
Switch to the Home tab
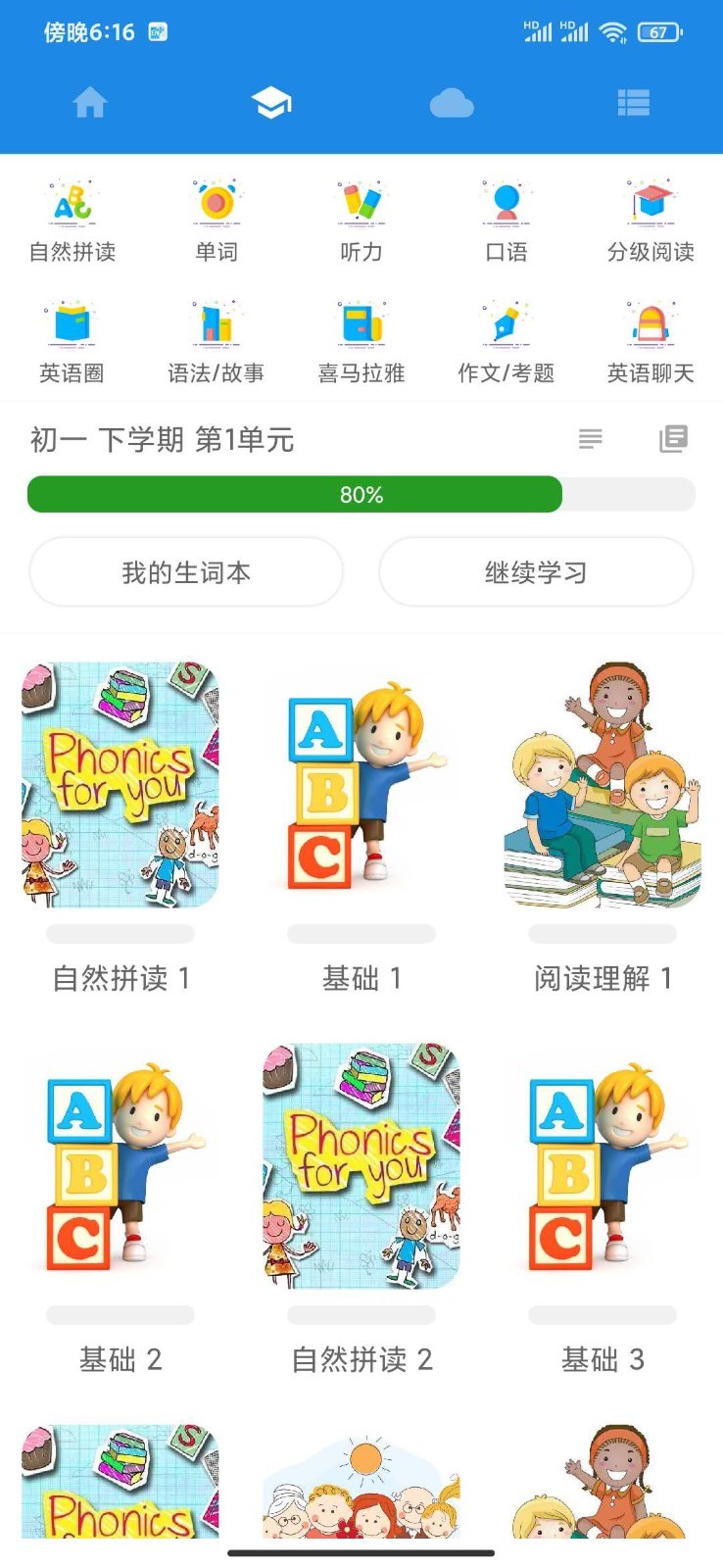pos(90,103)
